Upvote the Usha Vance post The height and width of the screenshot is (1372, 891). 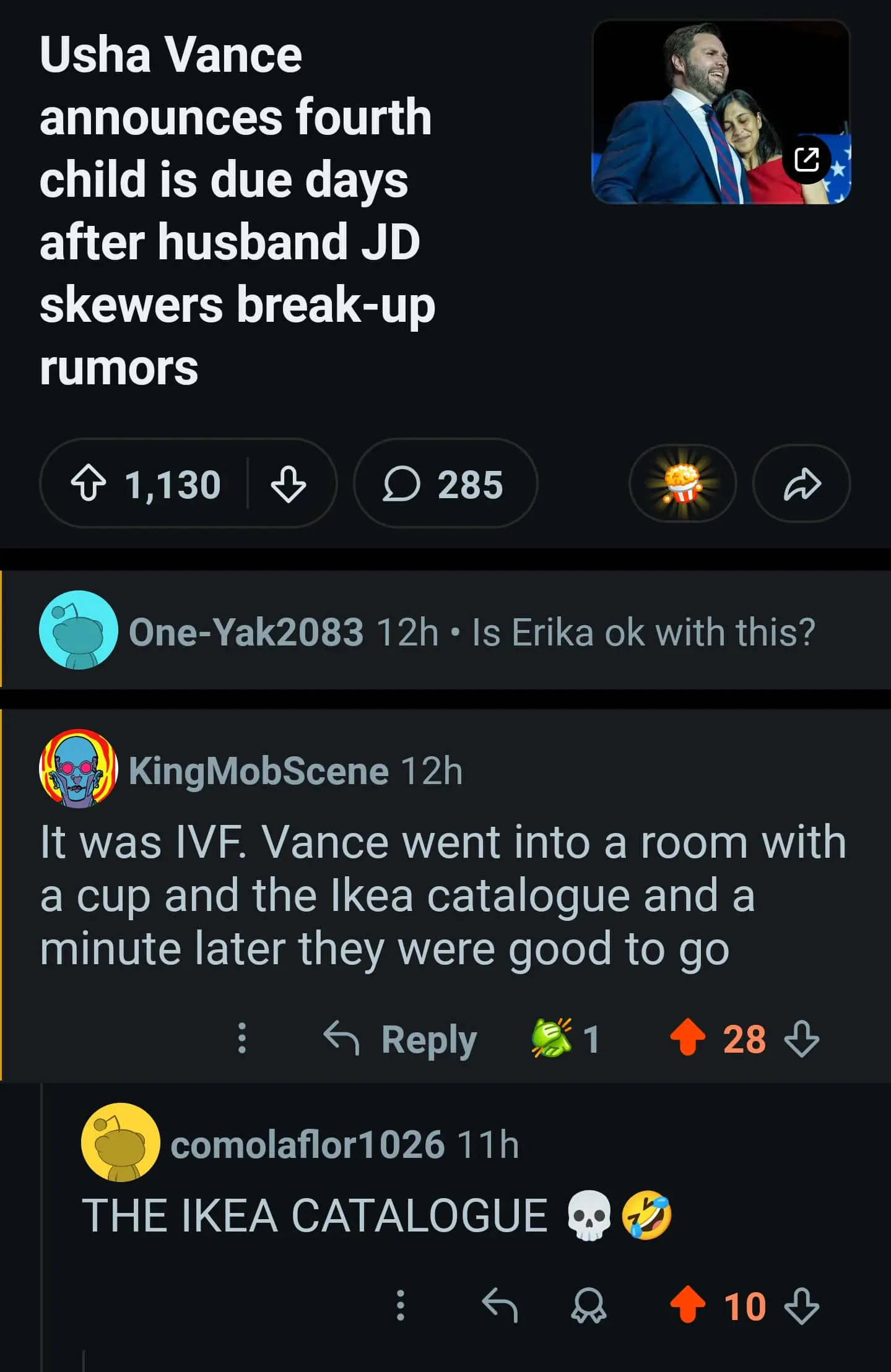[x=89, y=484]
